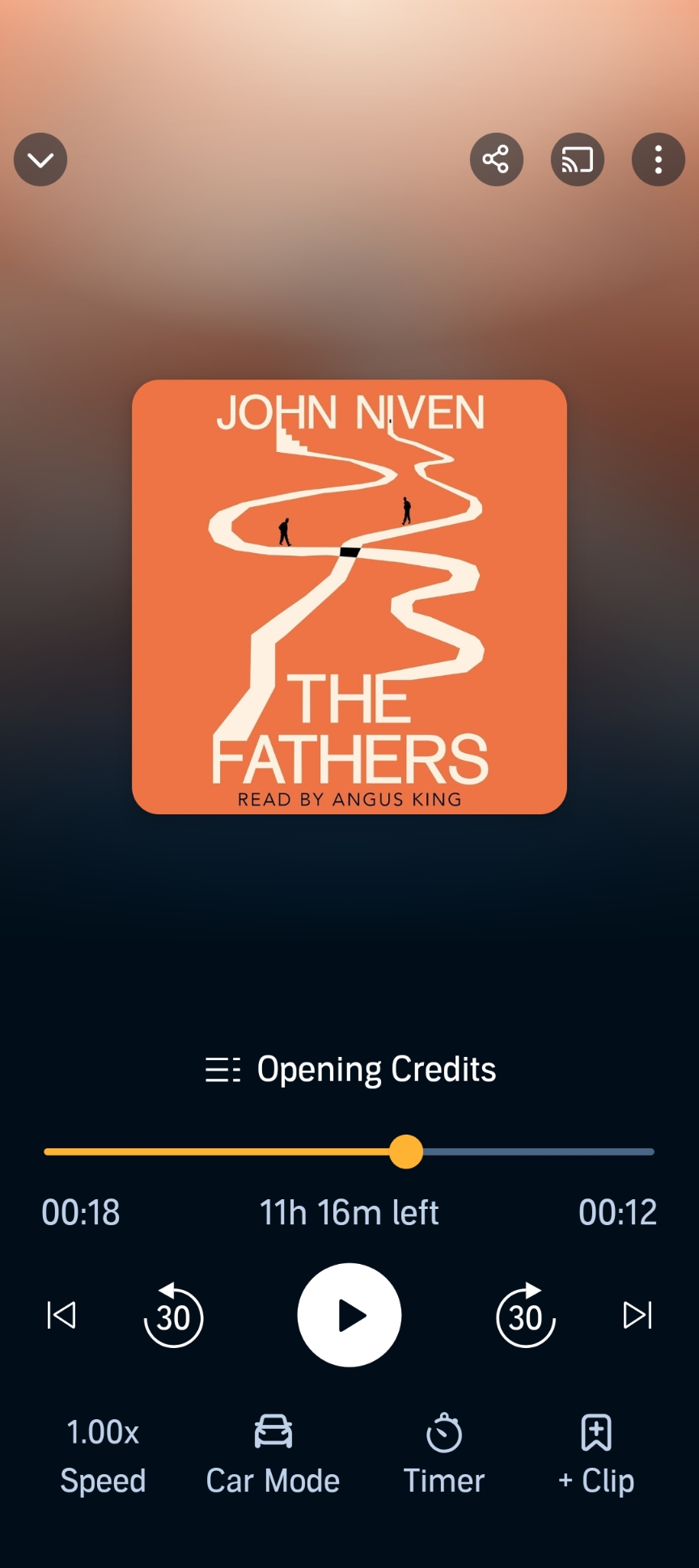Screen dimensions: 699x1568
Task: Open the three-dot overflow menu
Action: pos(658,159)
